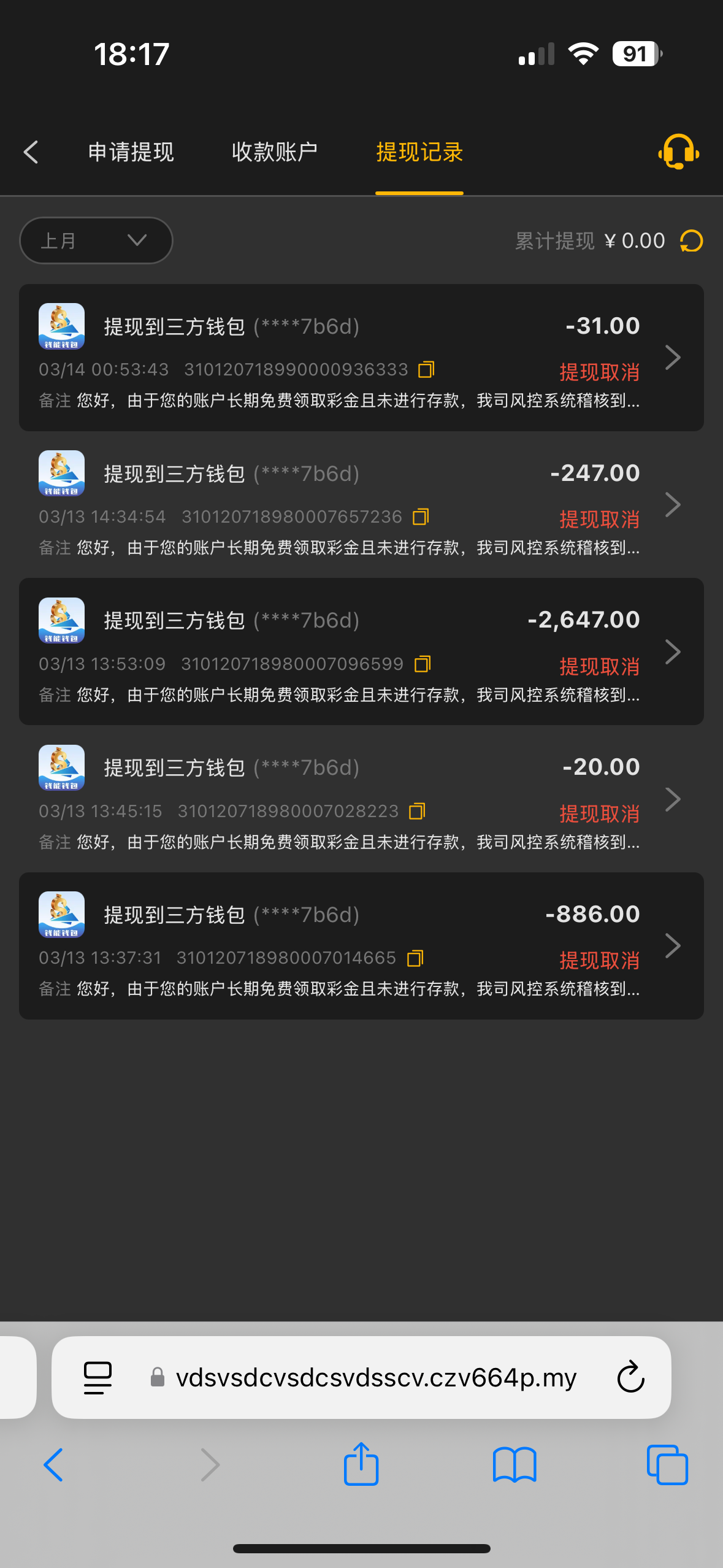Expand the 上月 period dropdown
Viewport: 723px width, 1568px height.
coord(96,240)
